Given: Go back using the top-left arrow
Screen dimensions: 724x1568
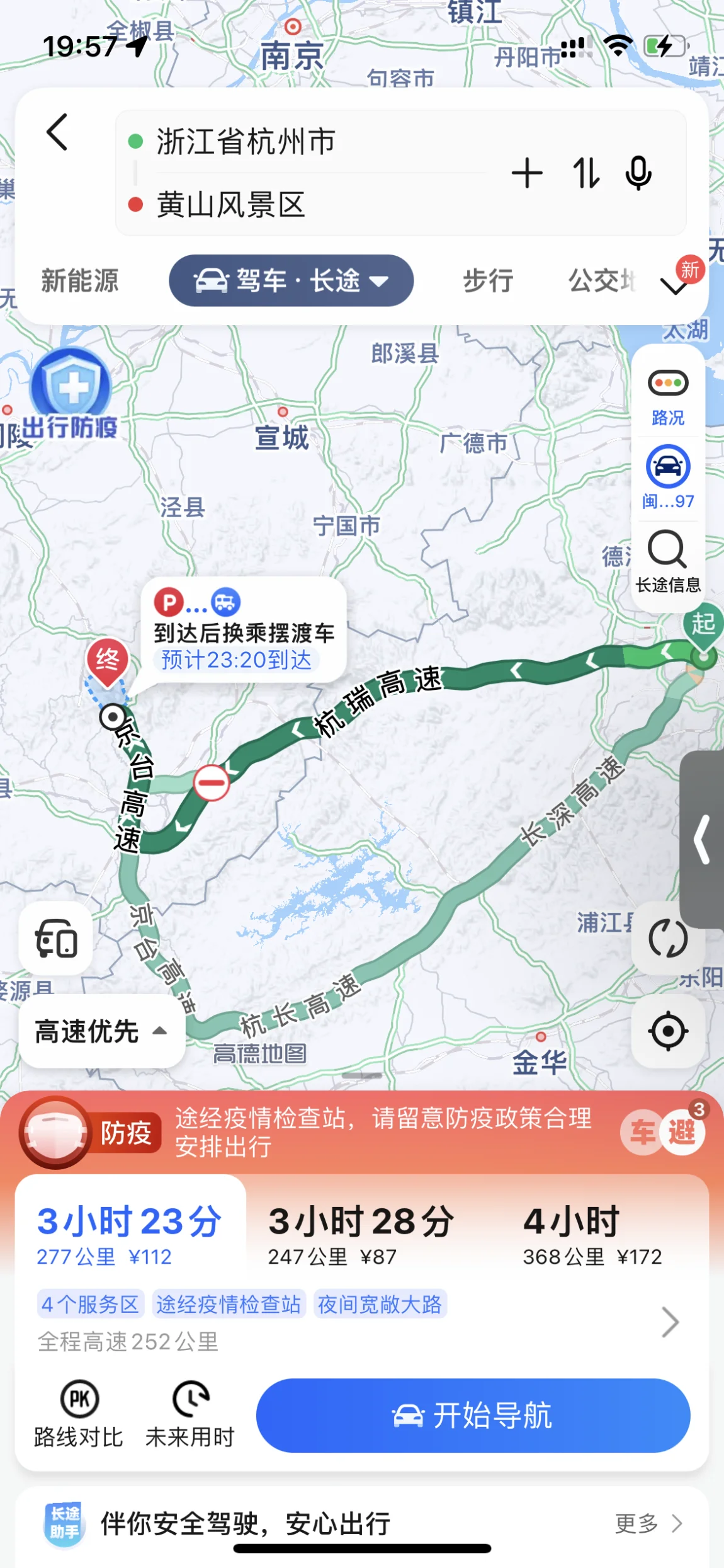Looking at the screenshot, I should pyautogui.click(x=57, y=132).
